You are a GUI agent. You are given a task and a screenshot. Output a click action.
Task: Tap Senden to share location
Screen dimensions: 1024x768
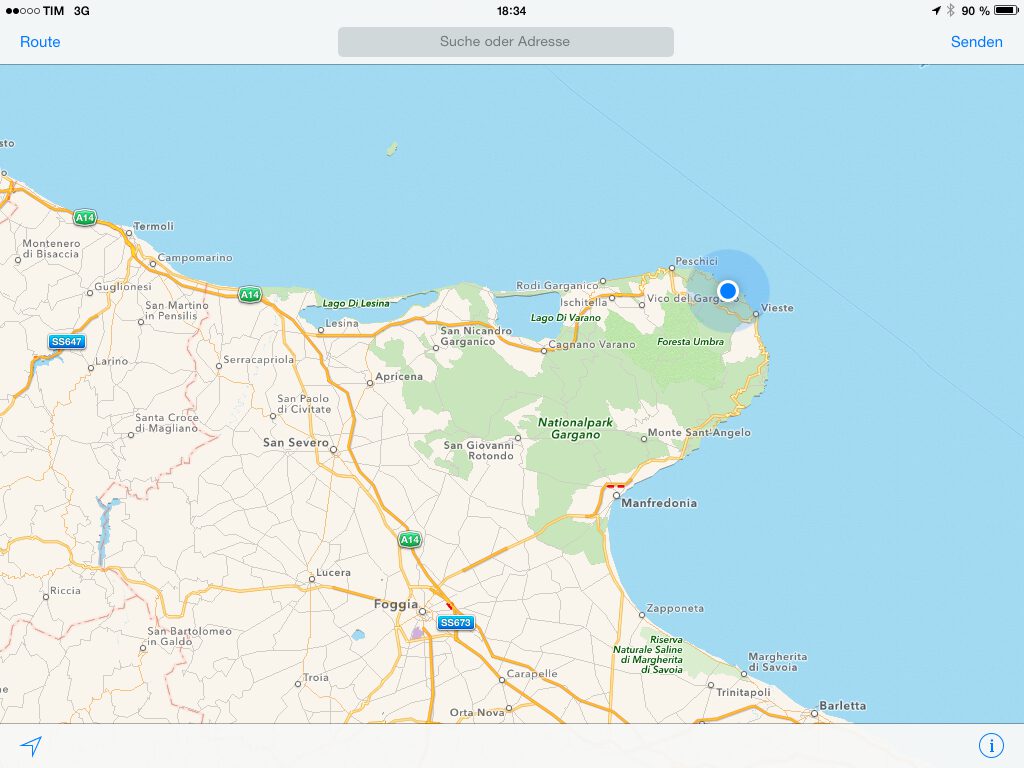click(976, 42)
